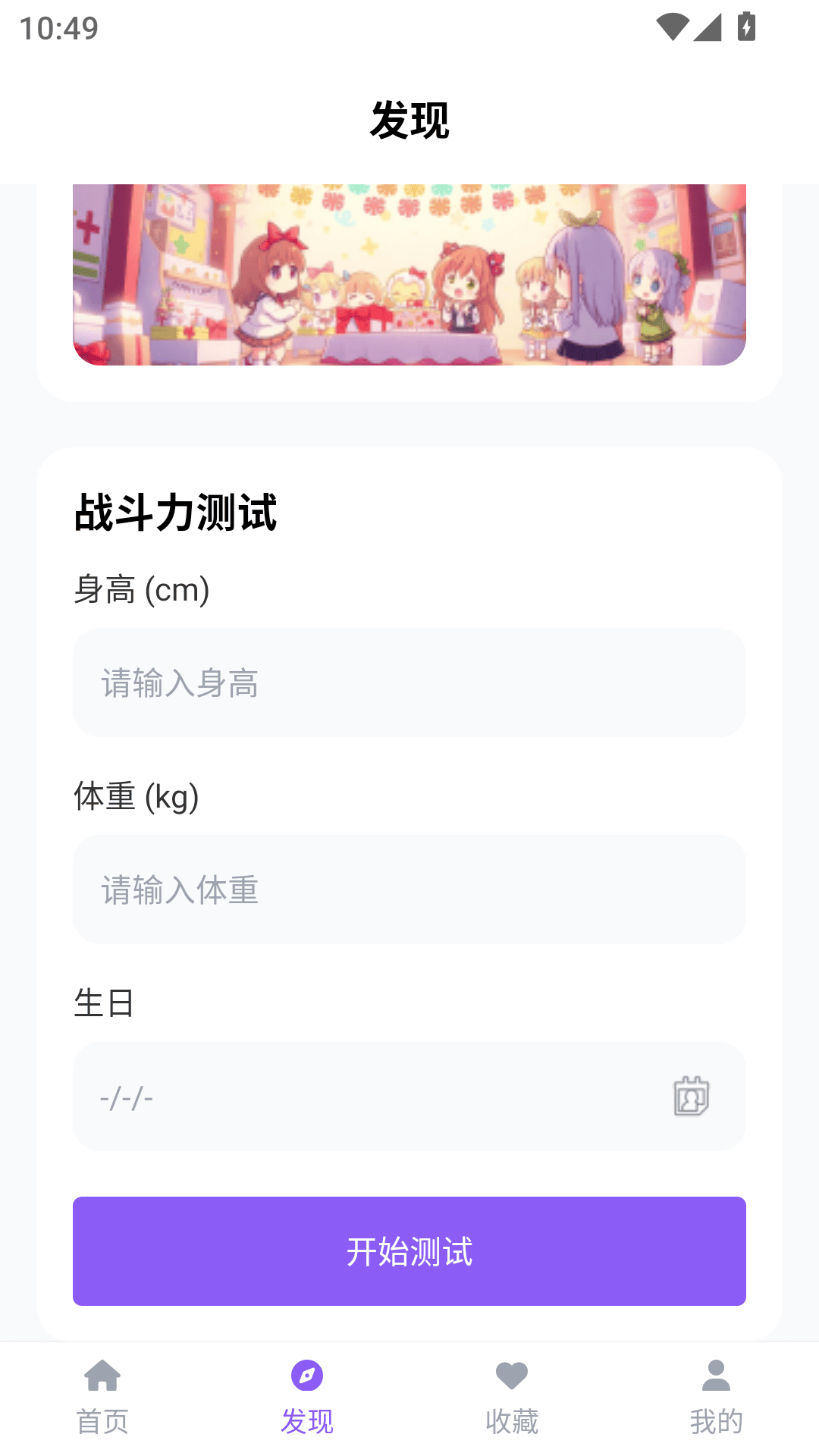
Task: Tap the anime banner image
Action: point(409,275)
